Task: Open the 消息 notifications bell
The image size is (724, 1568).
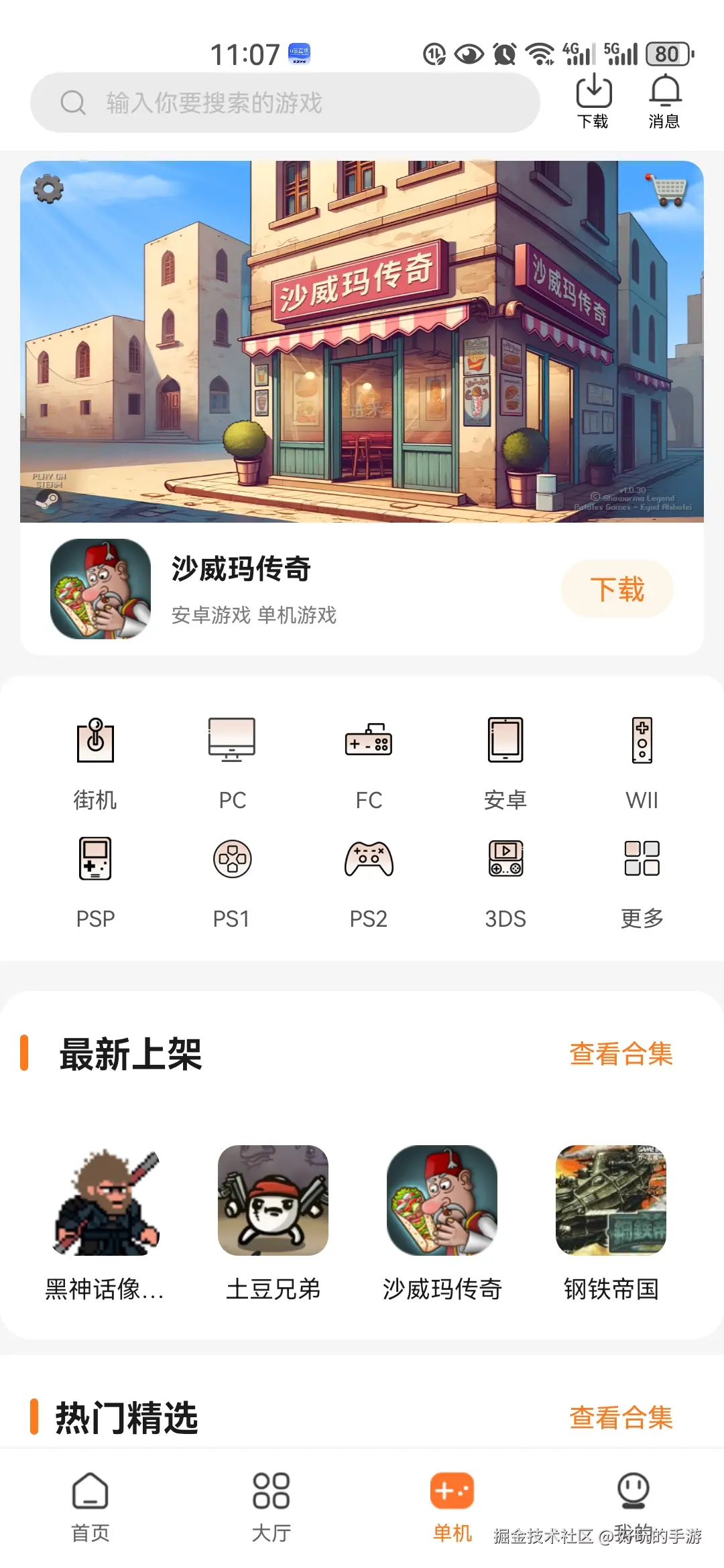Action: (x=664, y=101)
